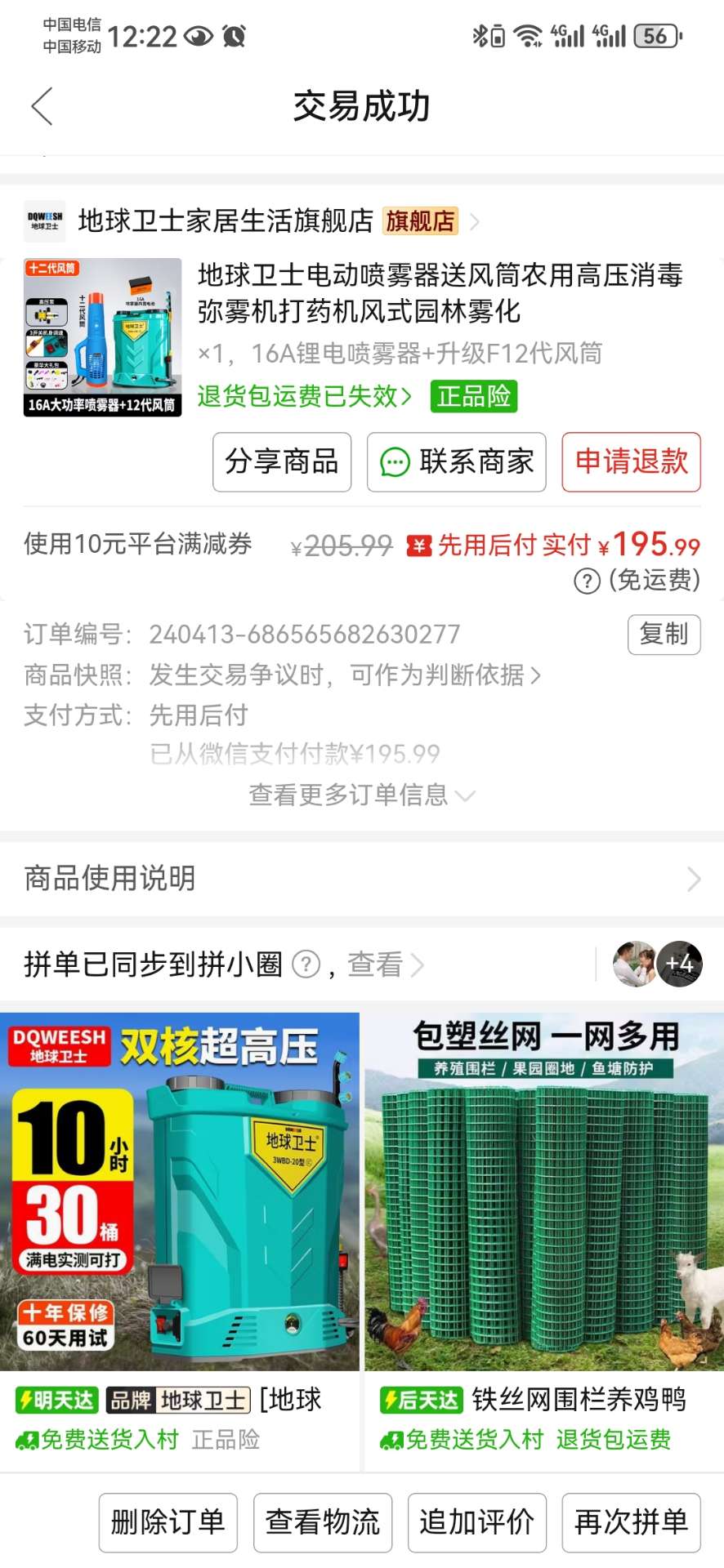Image resolution: width=724 pixels, height=1568 pixels.
Task: Tap 分享商品 button
Action: pyautogui.click(x=282, y=462)
